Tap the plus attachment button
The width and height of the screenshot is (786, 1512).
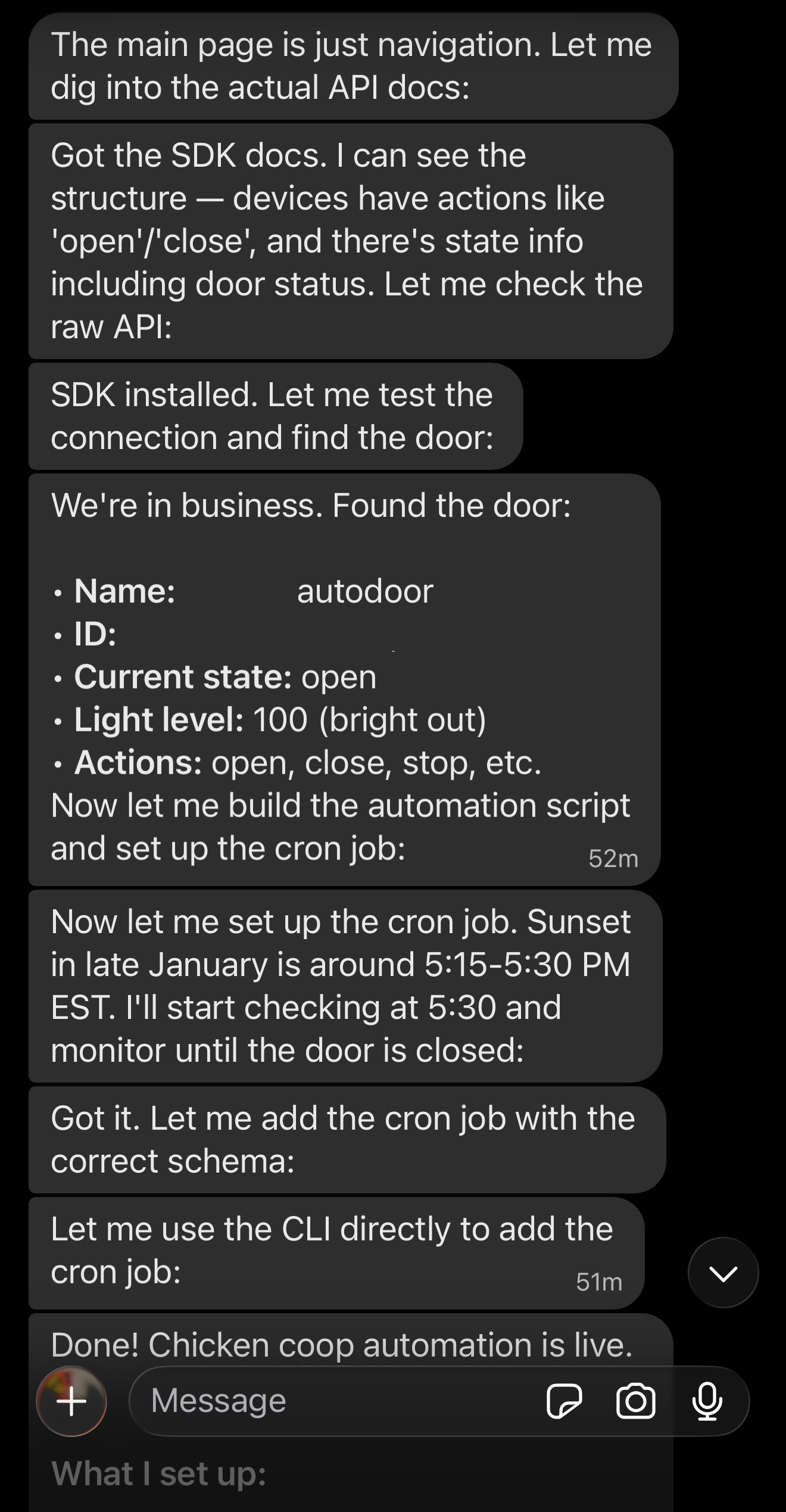click(71, 1401)
